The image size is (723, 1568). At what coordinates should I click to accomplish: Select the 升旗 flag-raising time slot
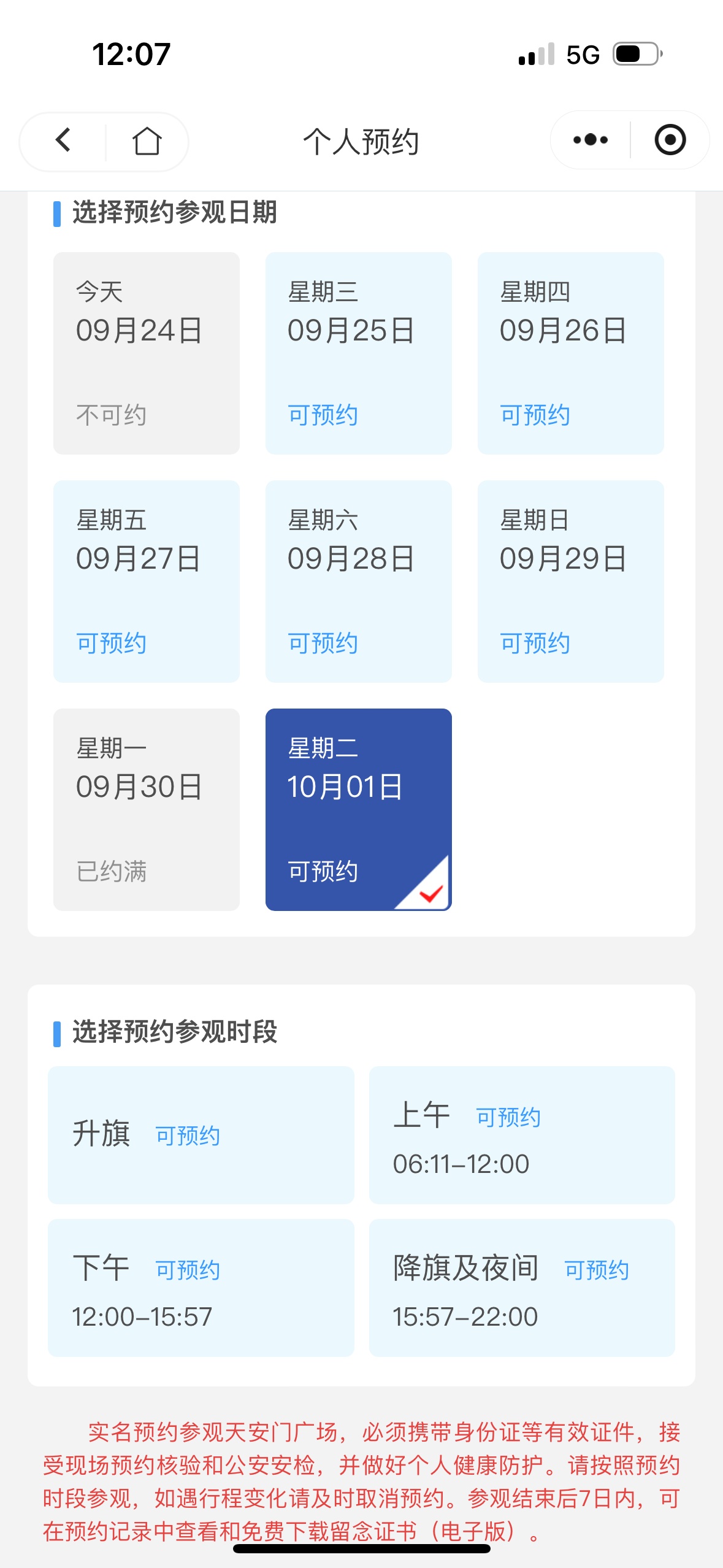click(201, 1134)
